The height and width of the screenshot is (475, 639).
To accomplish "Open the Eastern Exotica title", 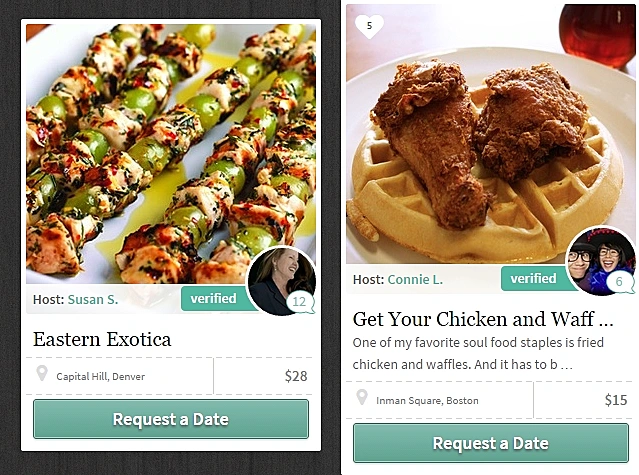I will [x=102, y=339].
